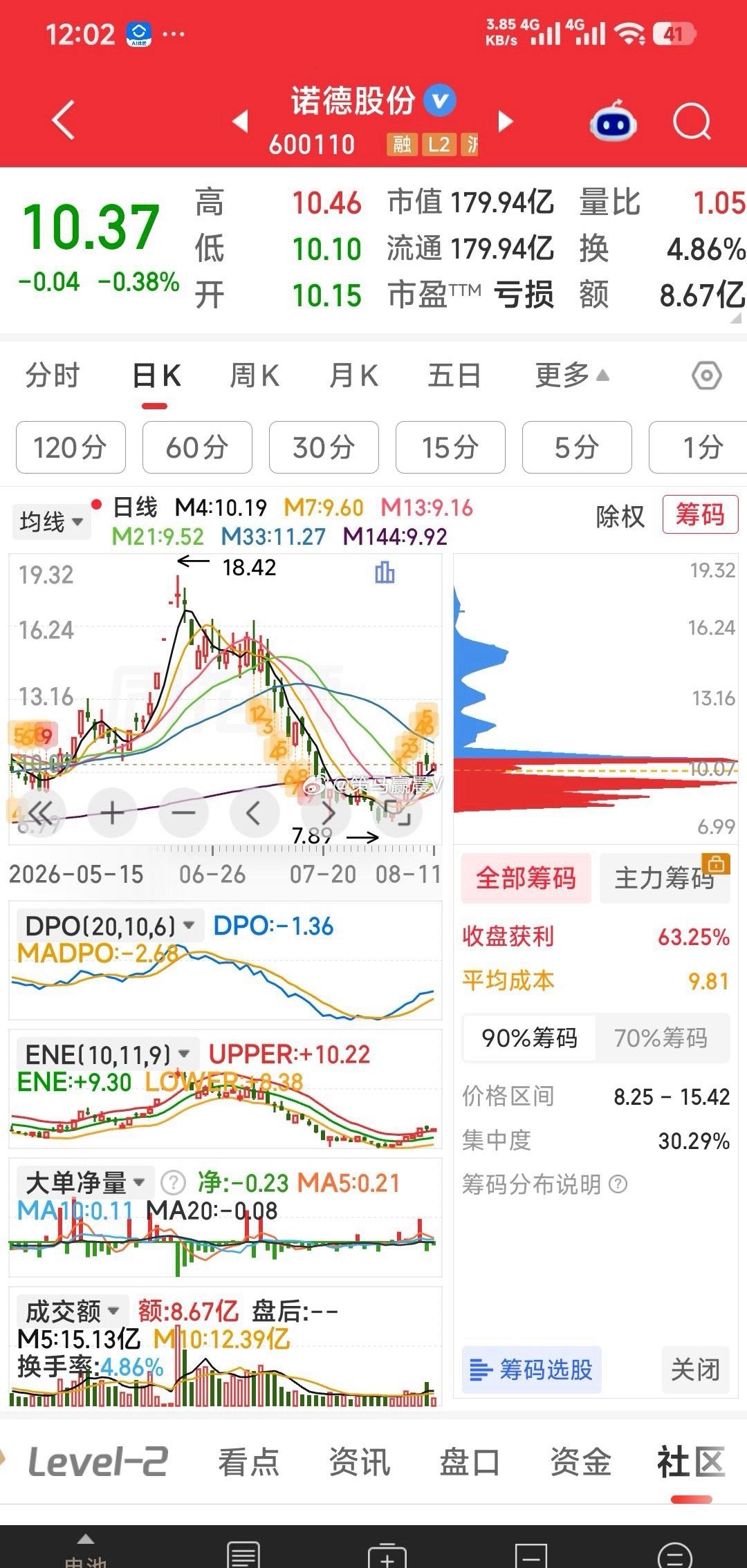Select the 月K tab

(353, 376)
